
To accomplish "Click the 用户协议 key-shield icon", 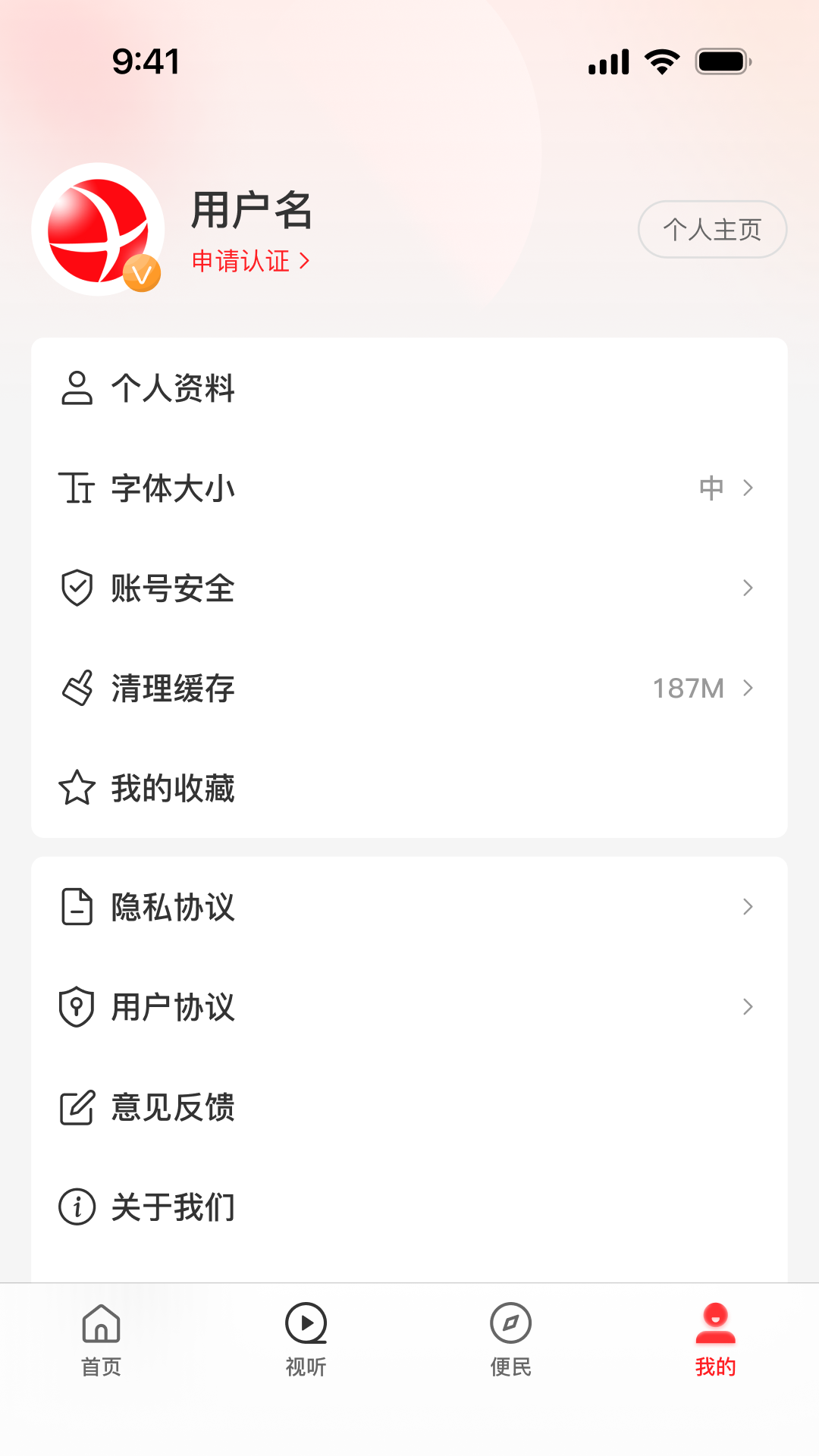I will 76,1006.
